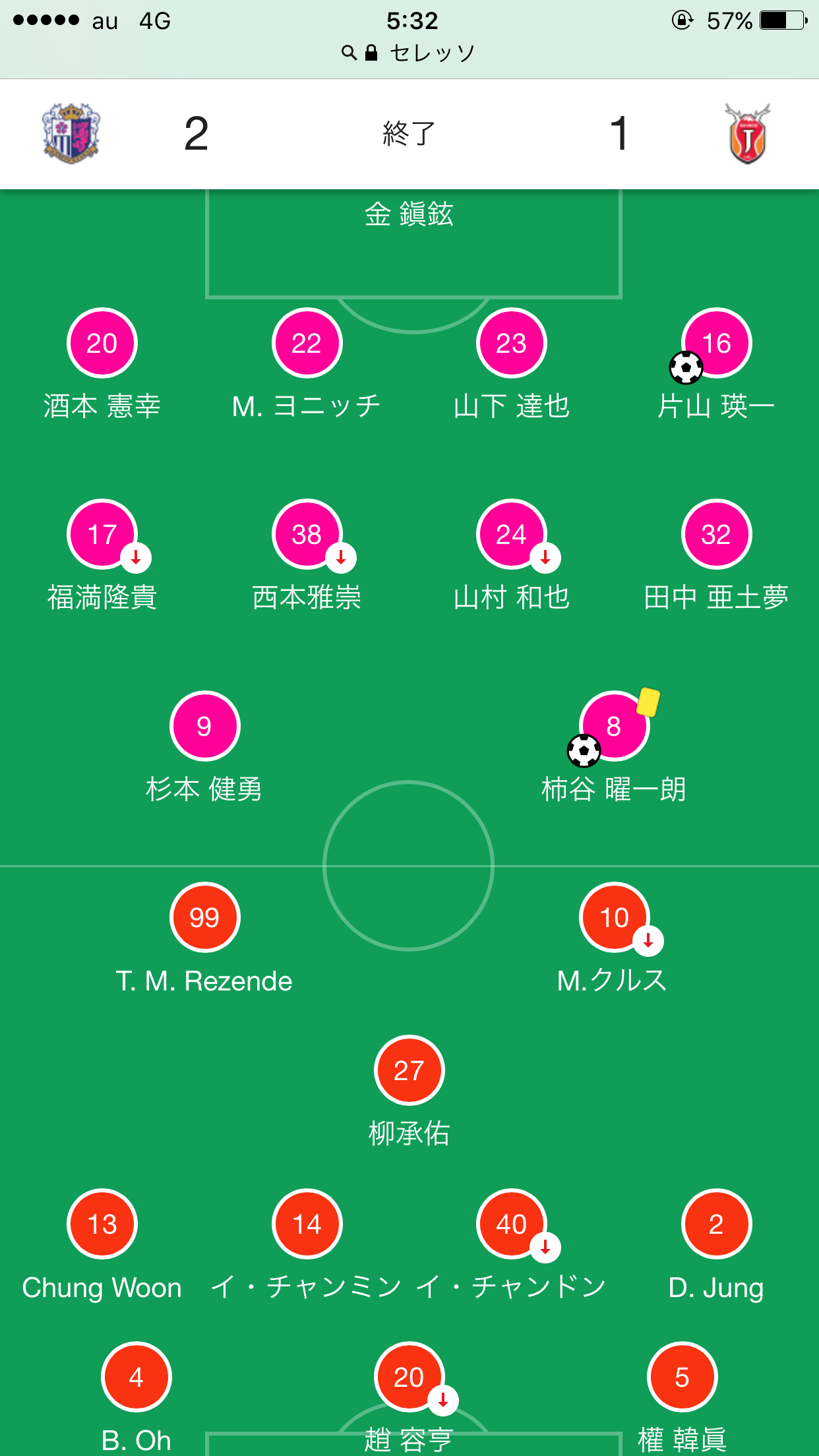Open player 5 權 韓眞
Screen dimensions: 819x1456
pos(682,1377)
